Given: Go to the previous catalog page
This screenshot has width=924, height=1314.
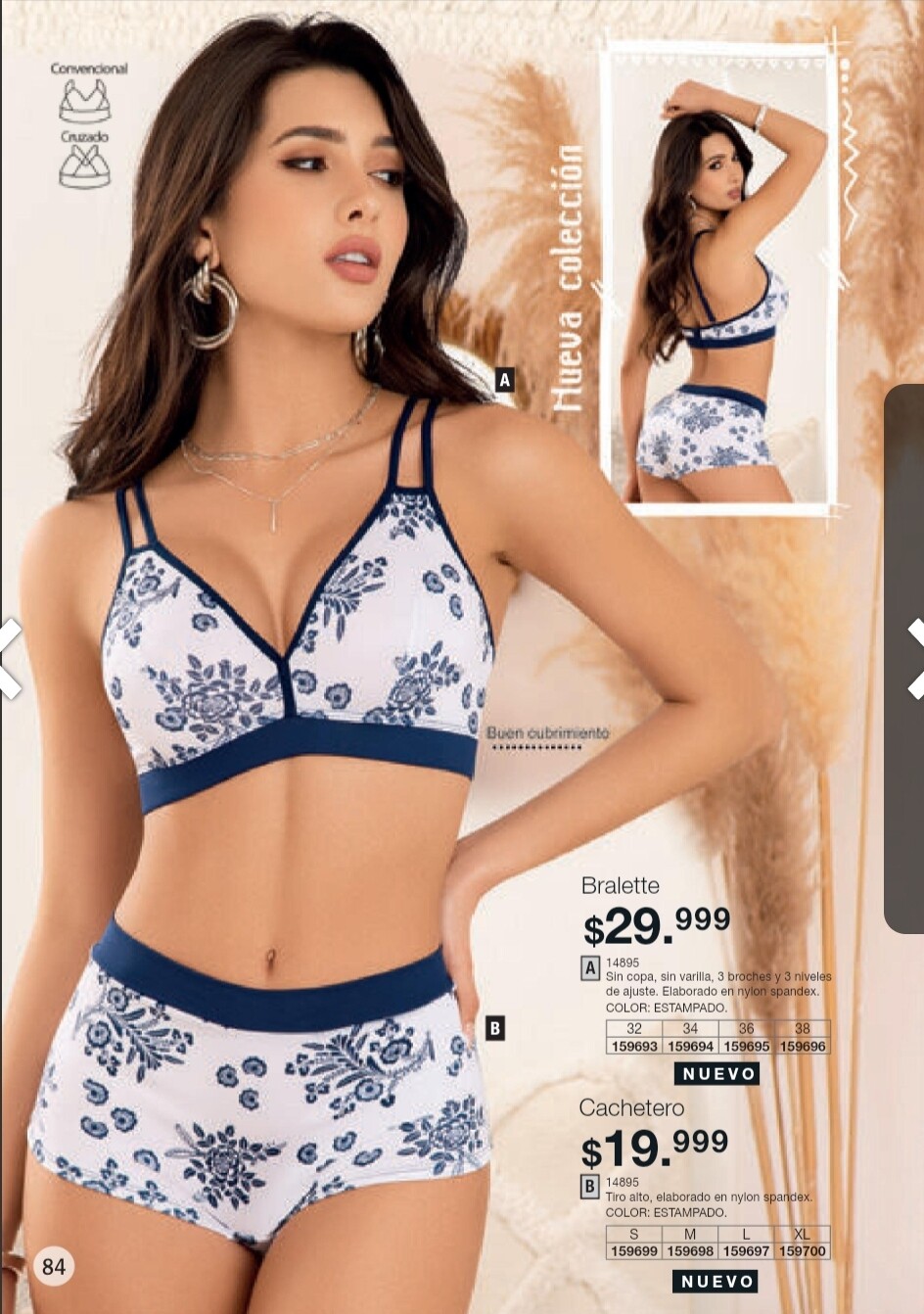Looking at the screenshot, I should [9, 658].
